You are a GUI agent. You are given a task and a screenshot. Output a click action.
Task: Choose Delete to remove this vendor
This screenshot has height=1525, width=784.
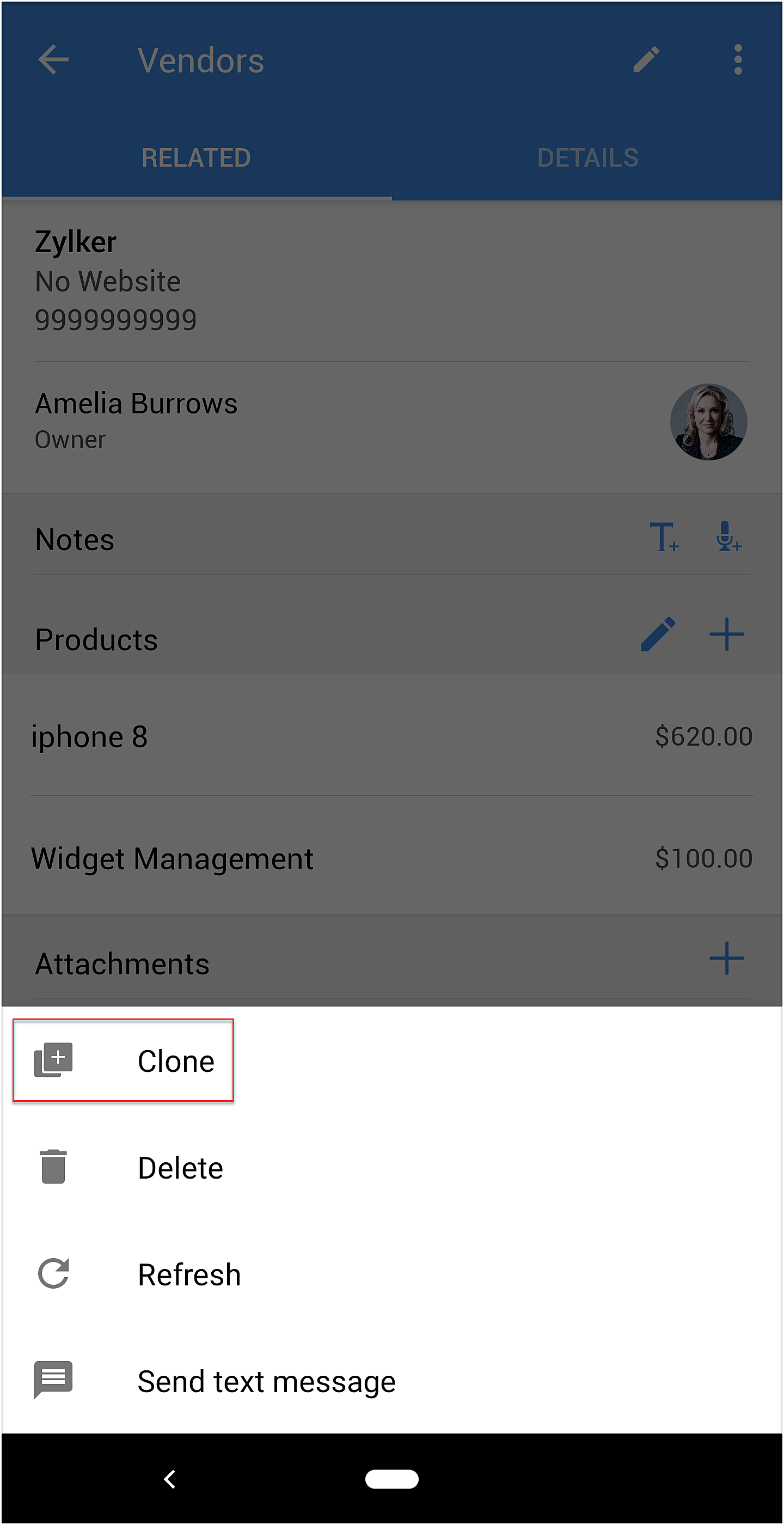click(180, 1167)
